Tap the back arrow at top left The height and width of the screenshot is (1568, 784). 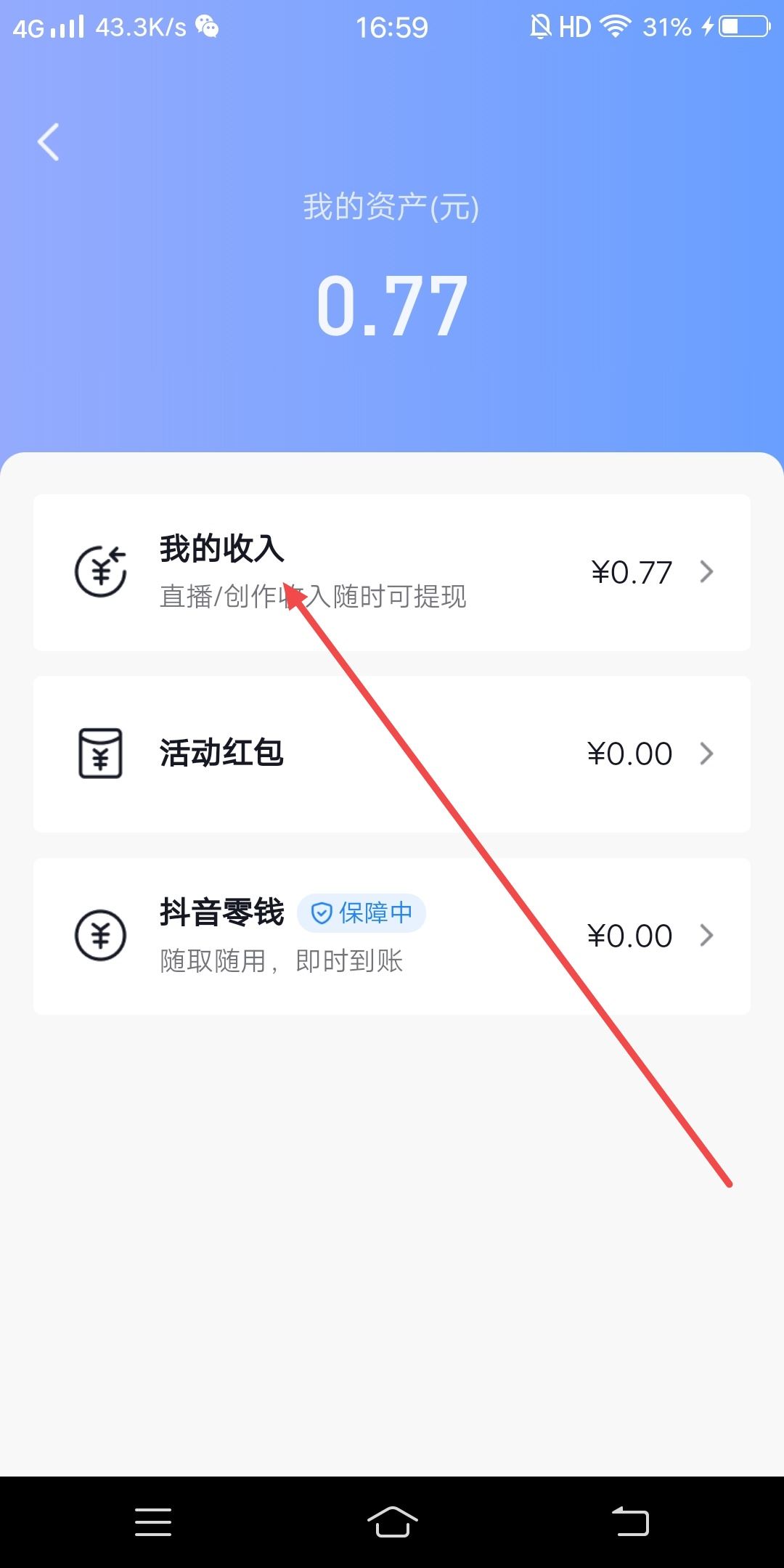point(48,142)
